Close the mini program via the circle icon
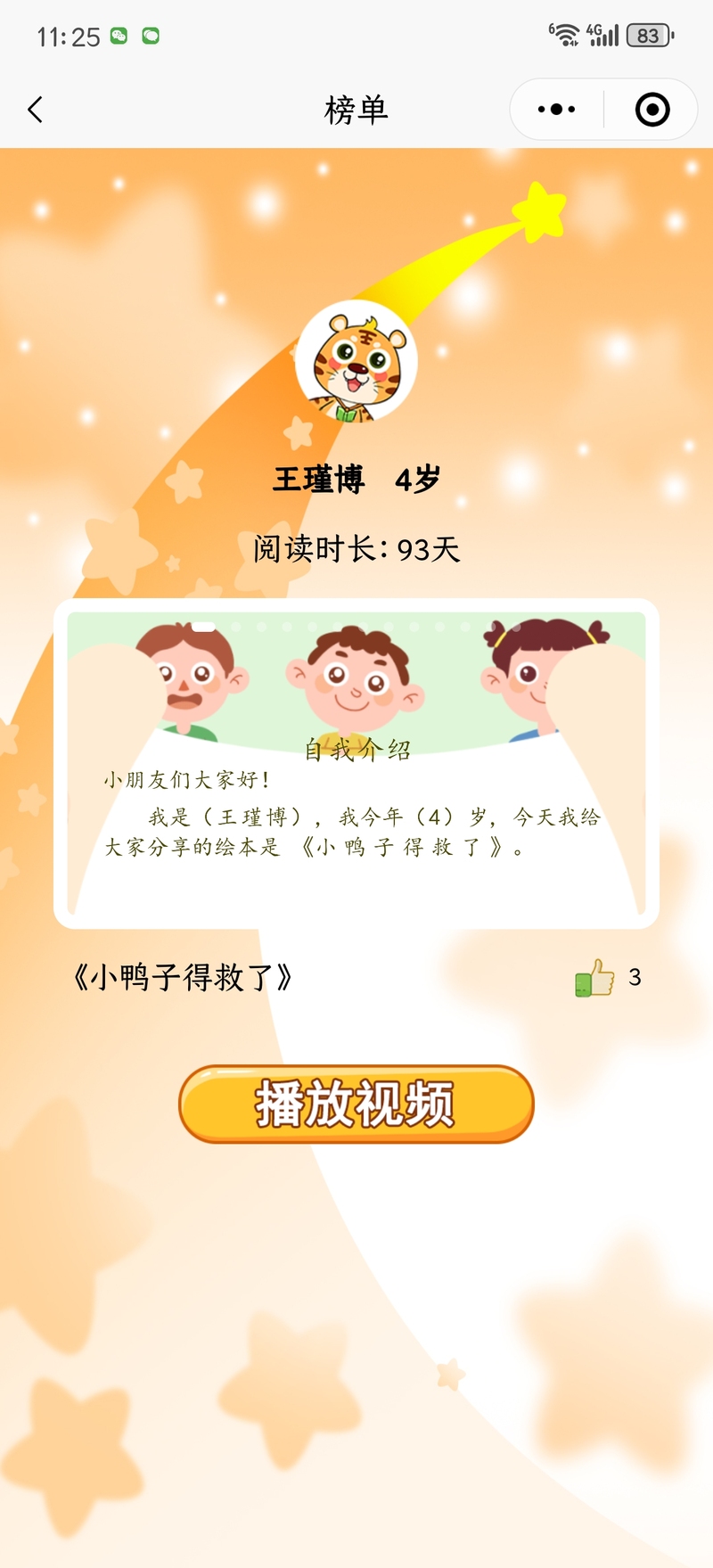Screen dimensions: 713x1568 click(x=652, y=110)
